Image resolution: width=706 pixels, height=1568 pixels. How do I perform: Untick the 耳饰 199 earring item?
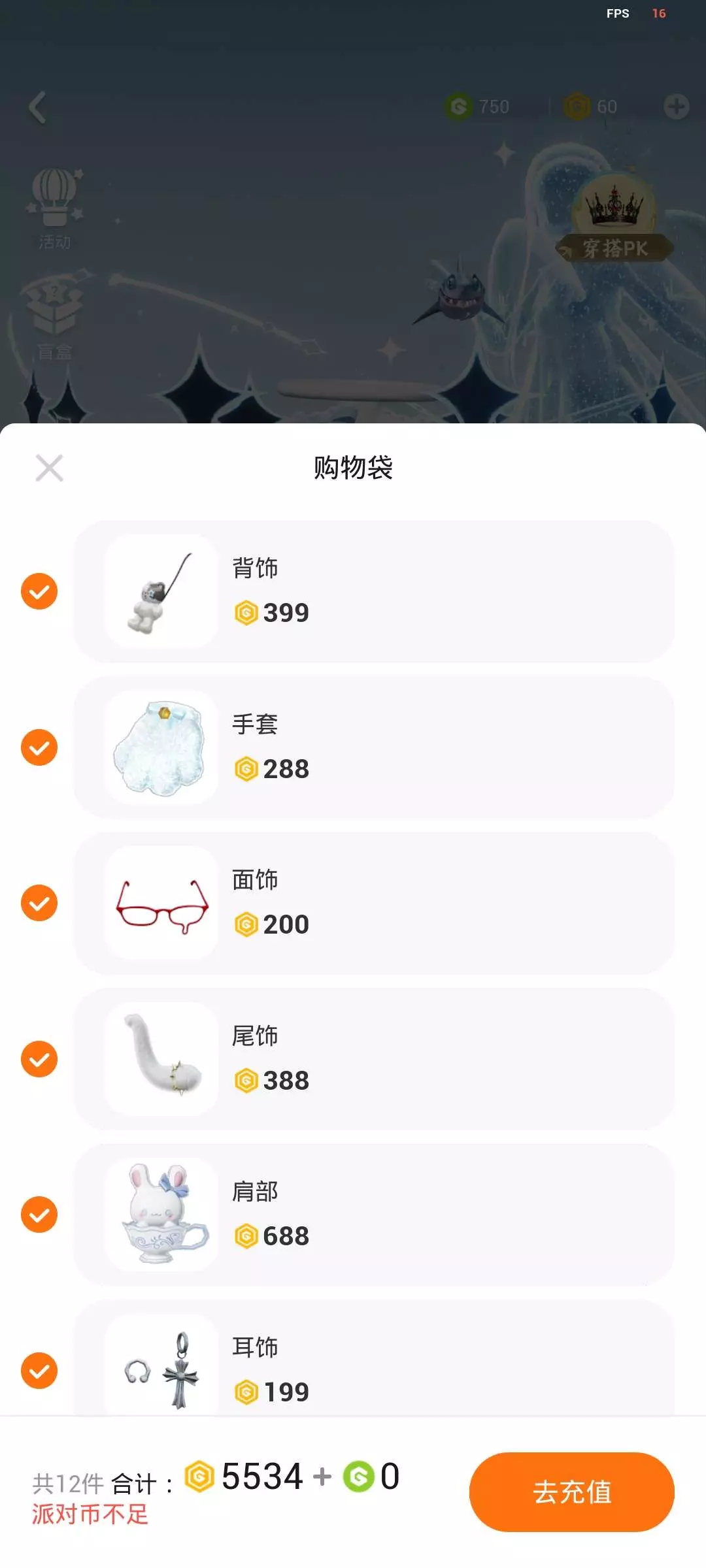39,1371
